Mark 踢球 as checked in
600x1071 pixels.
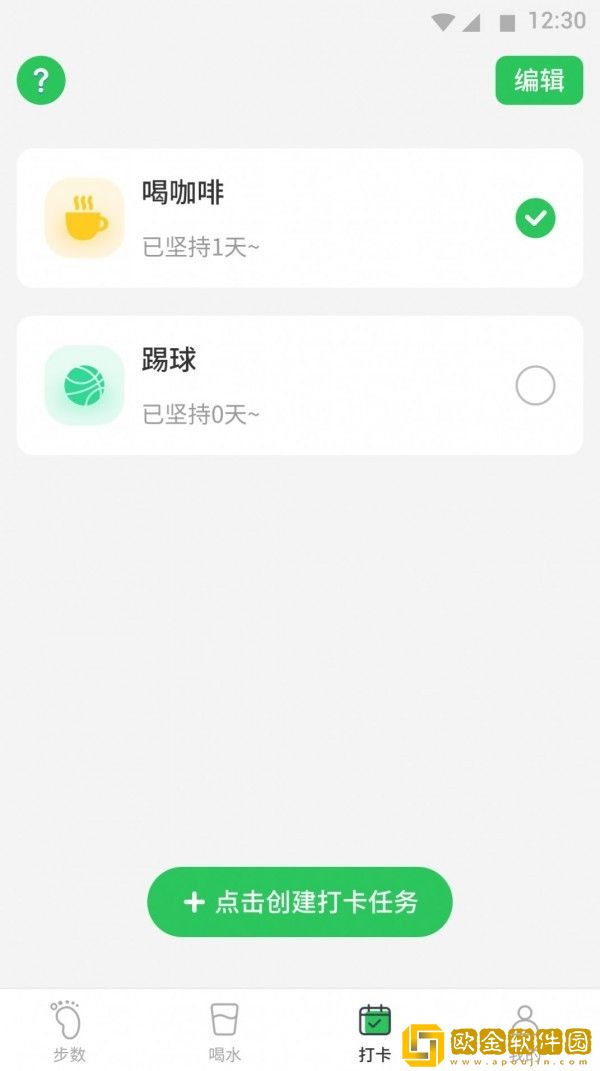click(535, 385)
